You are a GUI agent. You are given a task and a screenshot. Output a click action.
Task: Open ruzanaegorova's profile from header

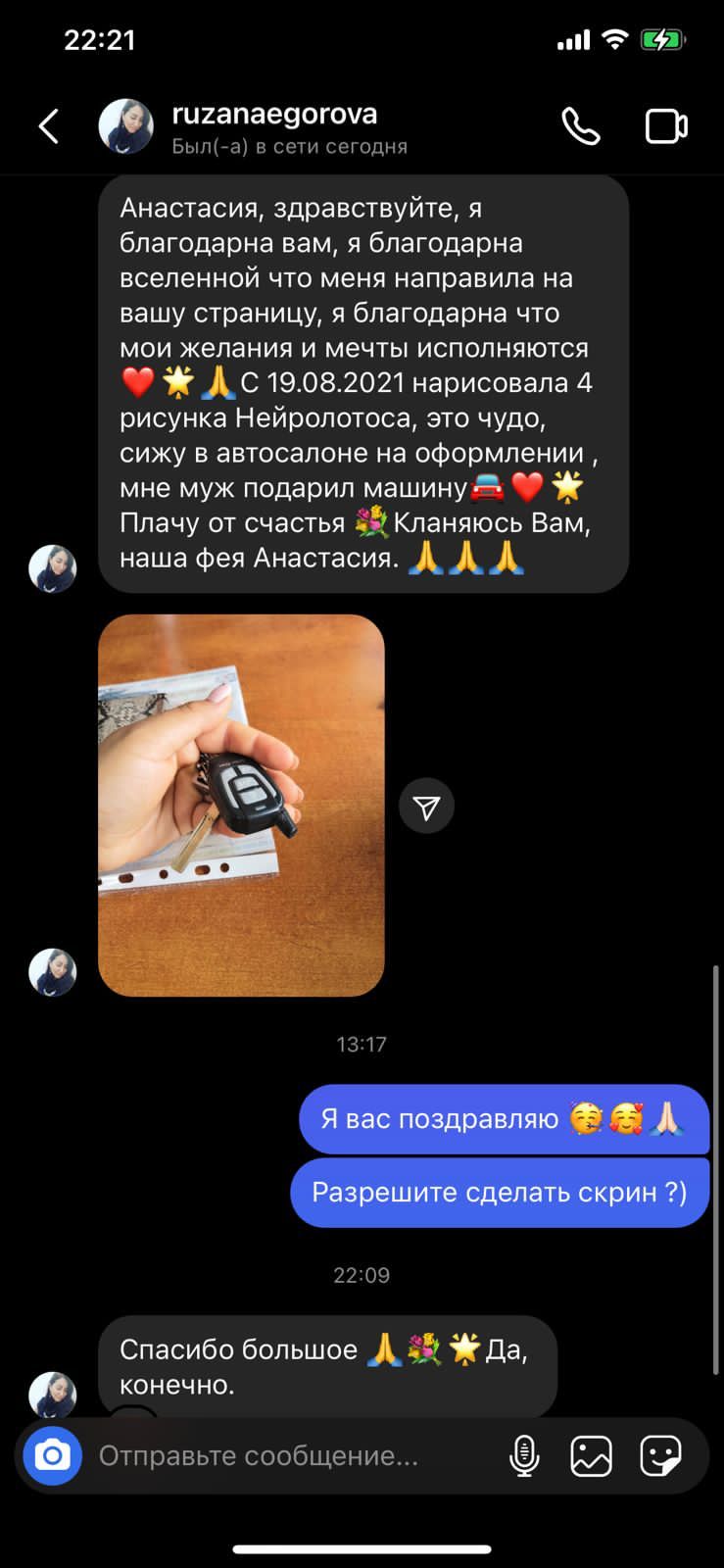(273, 127)
